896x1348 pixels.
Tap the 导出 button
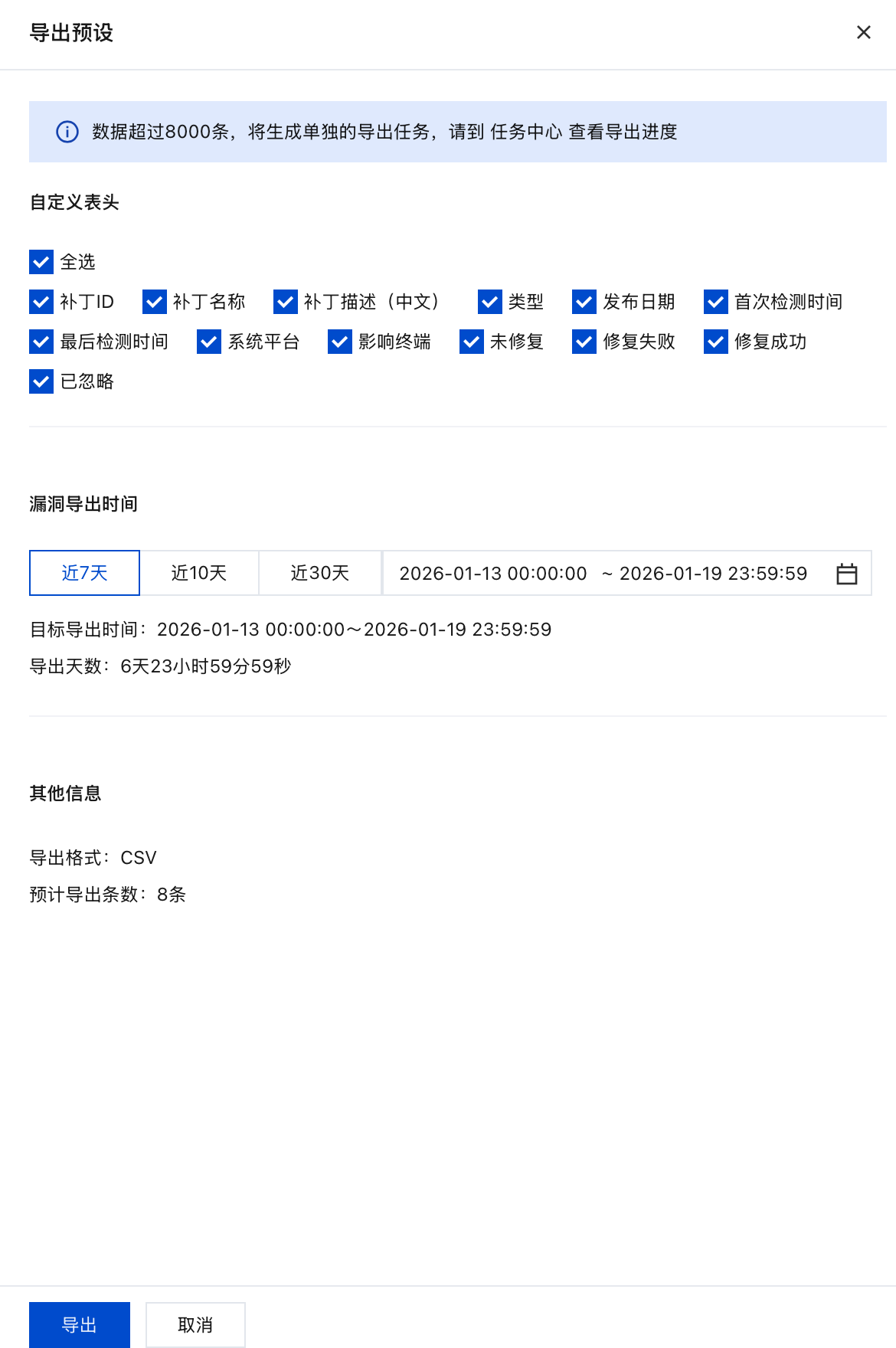pyautogui.click(x=80, y=1325)
